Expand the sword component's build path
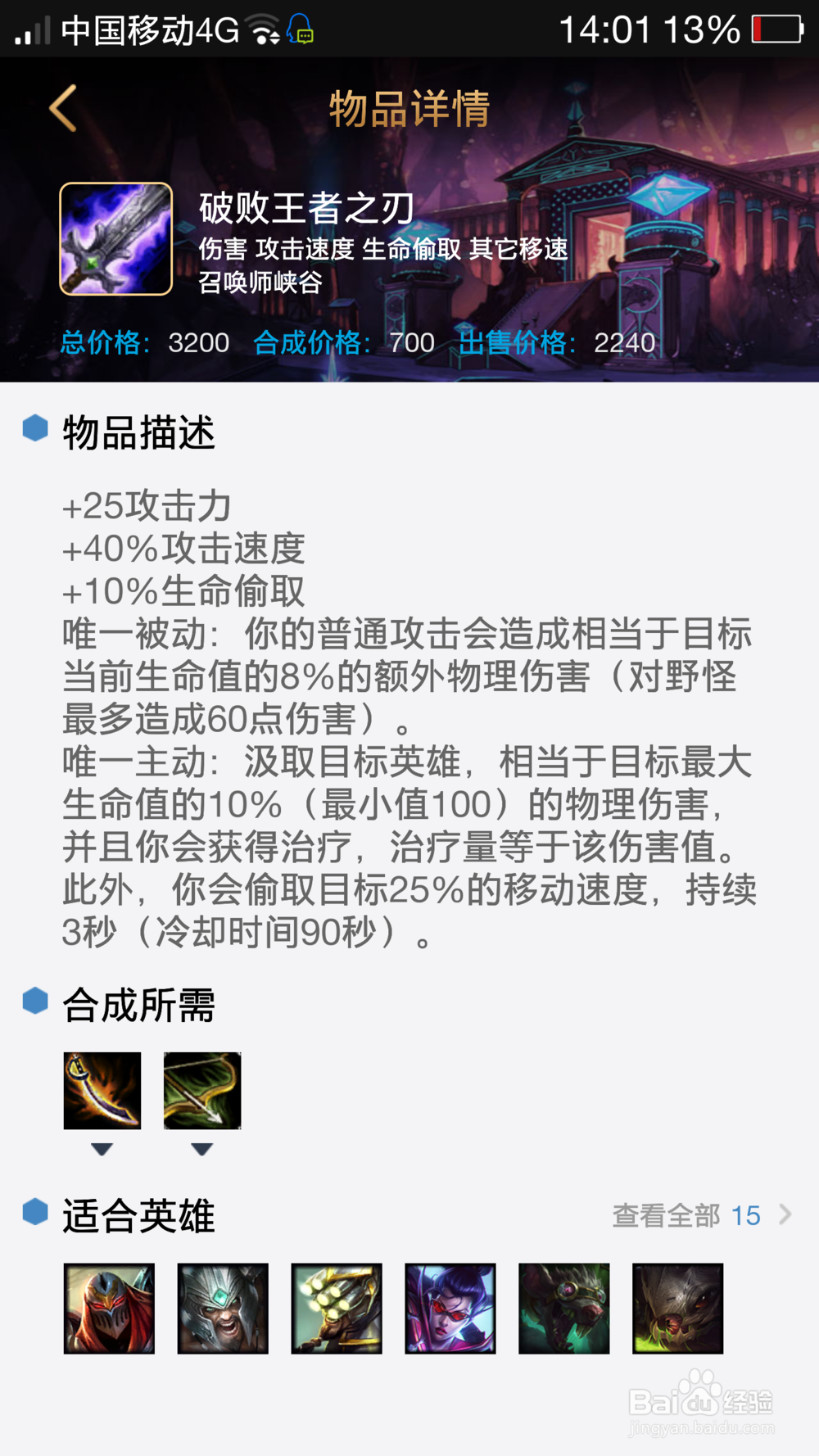This screenshot has width=819, height=1456. pyautogui.click(x=102, y=1149)
